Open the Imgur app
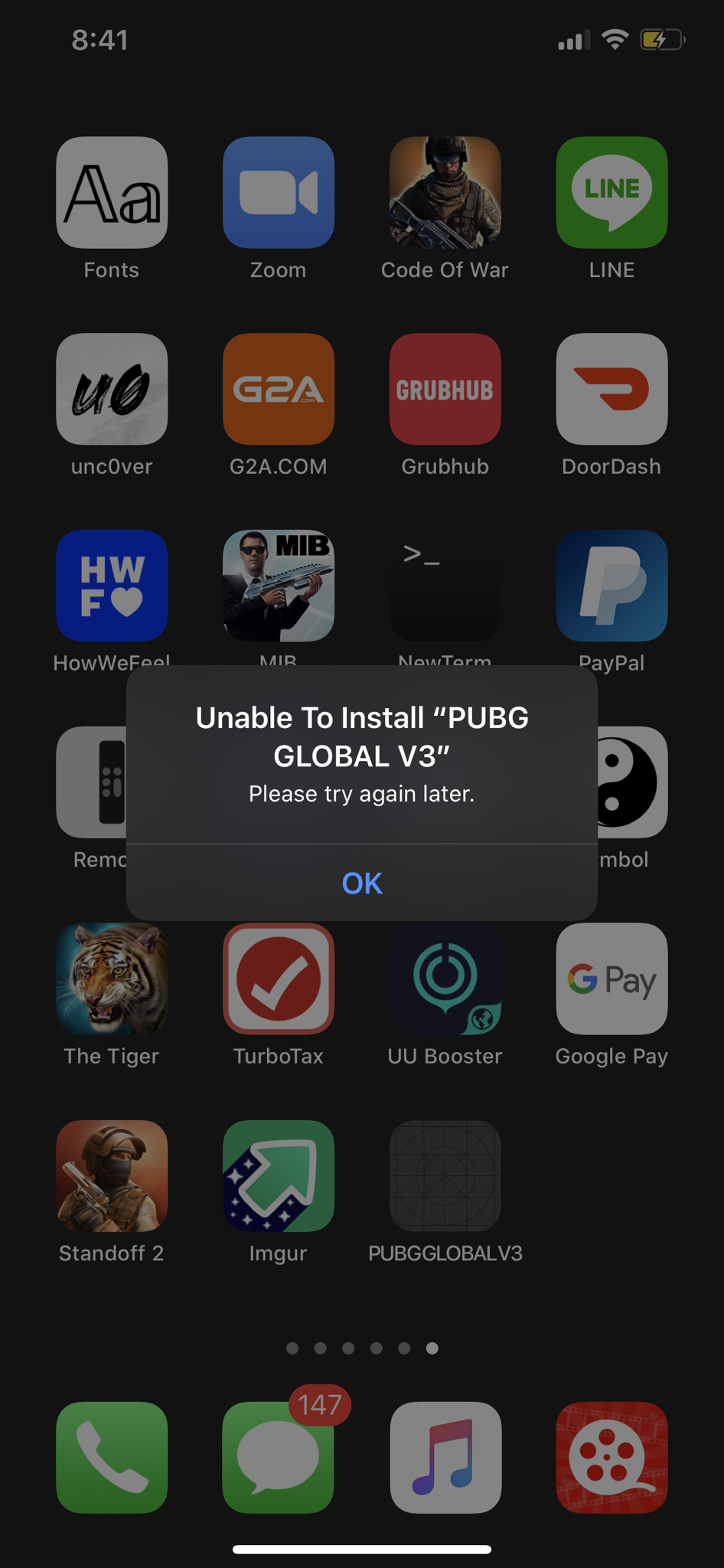The image size is (724, 1568). coord(279,1176)
